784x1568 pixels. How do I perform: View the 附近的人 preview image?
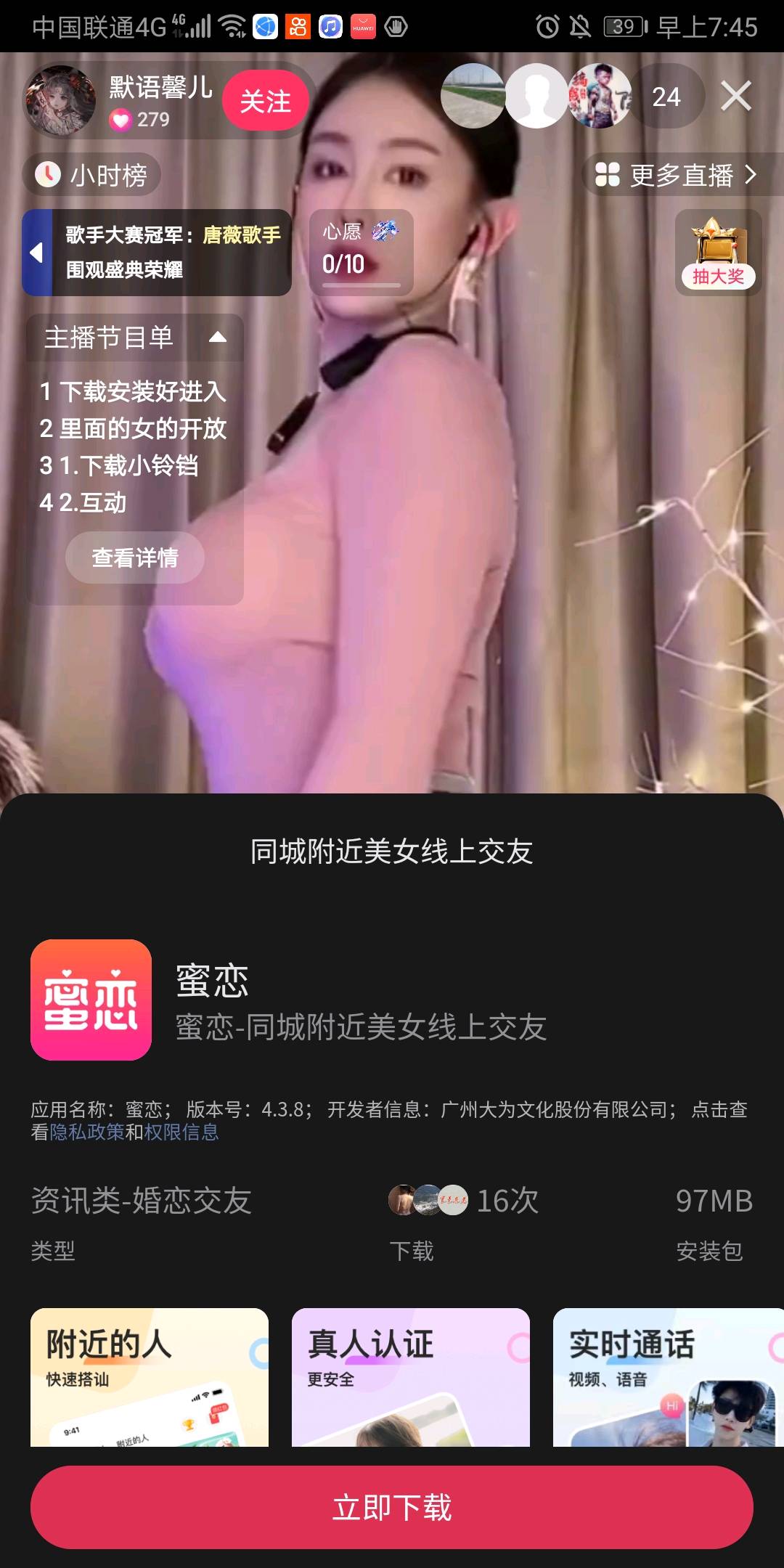150,1376
